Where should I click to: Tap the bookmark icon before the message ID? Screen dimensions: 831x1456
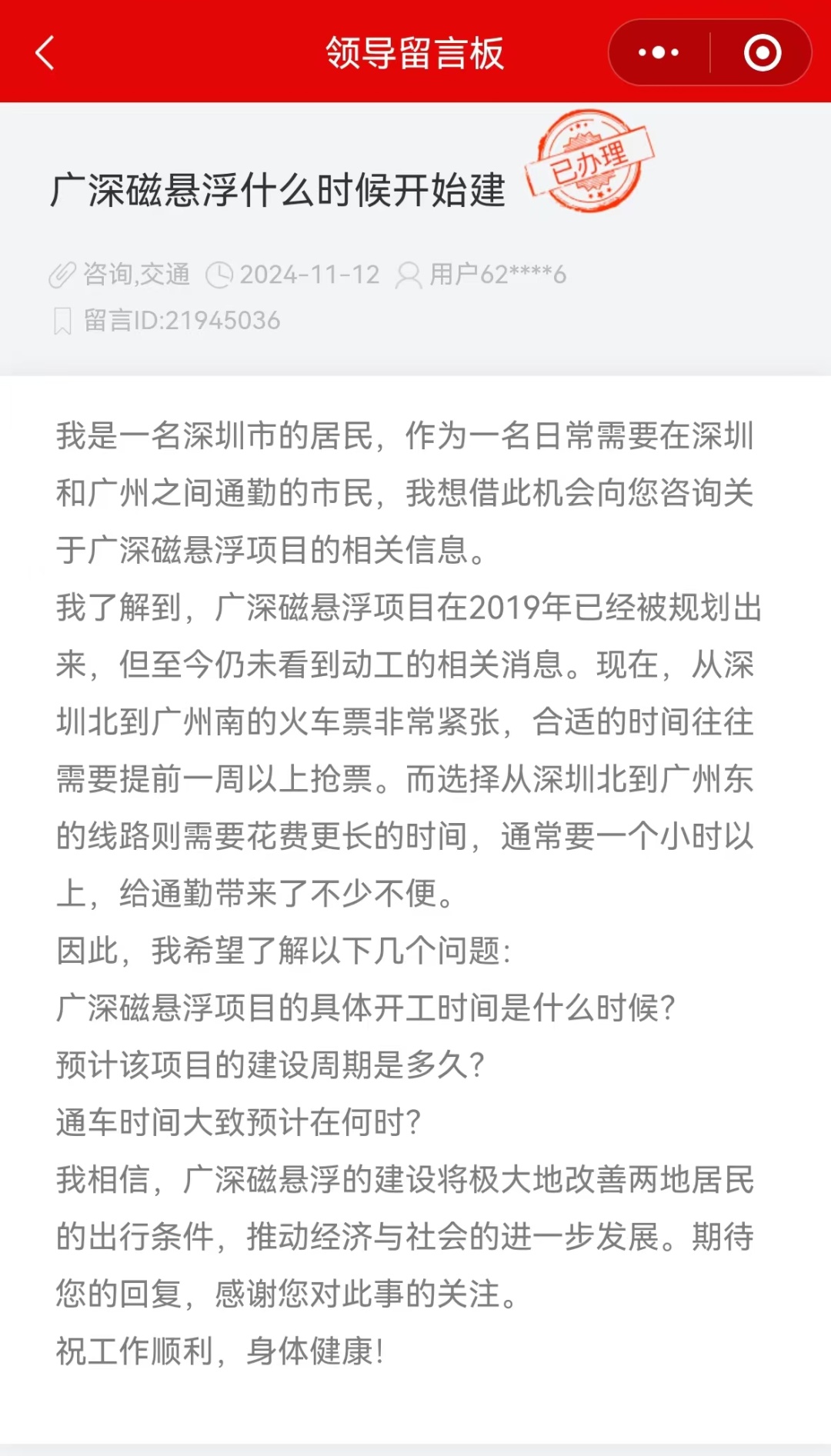65,322
